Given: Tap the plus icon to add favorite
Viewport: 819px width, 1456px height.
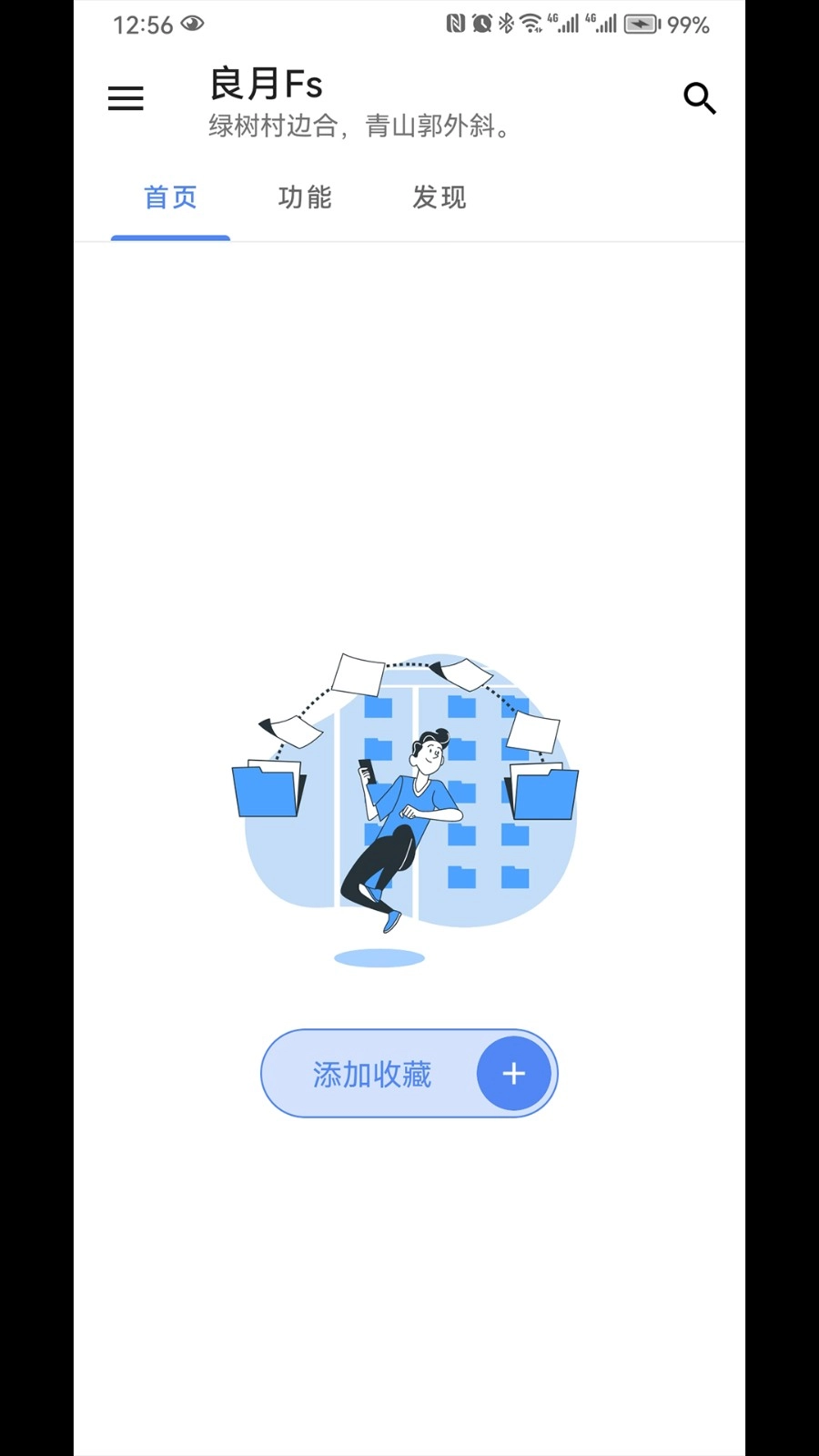Looking at the screenshot, I should pyautogui.click(x=513, y=1073).
